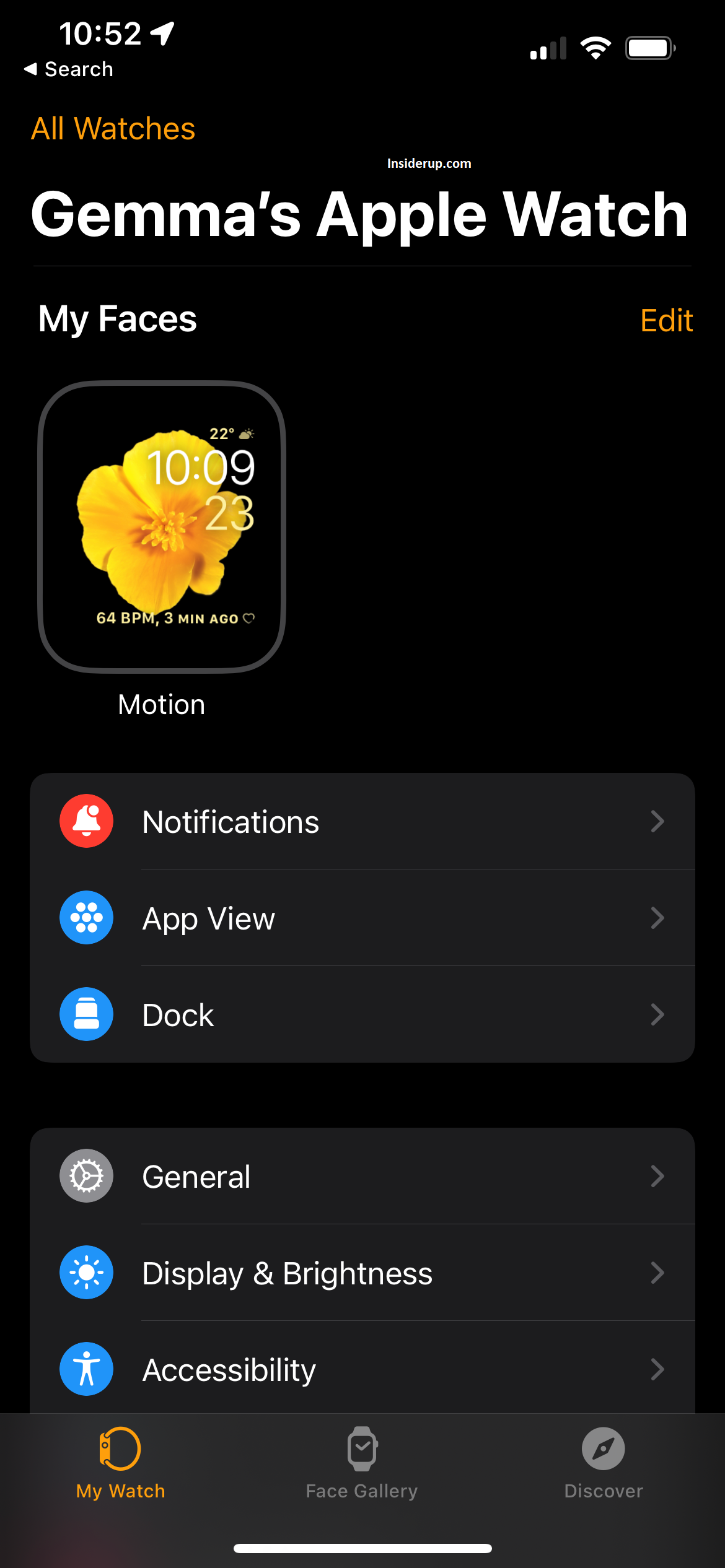
Task: Open App View settings
Action: pos(362,918)
